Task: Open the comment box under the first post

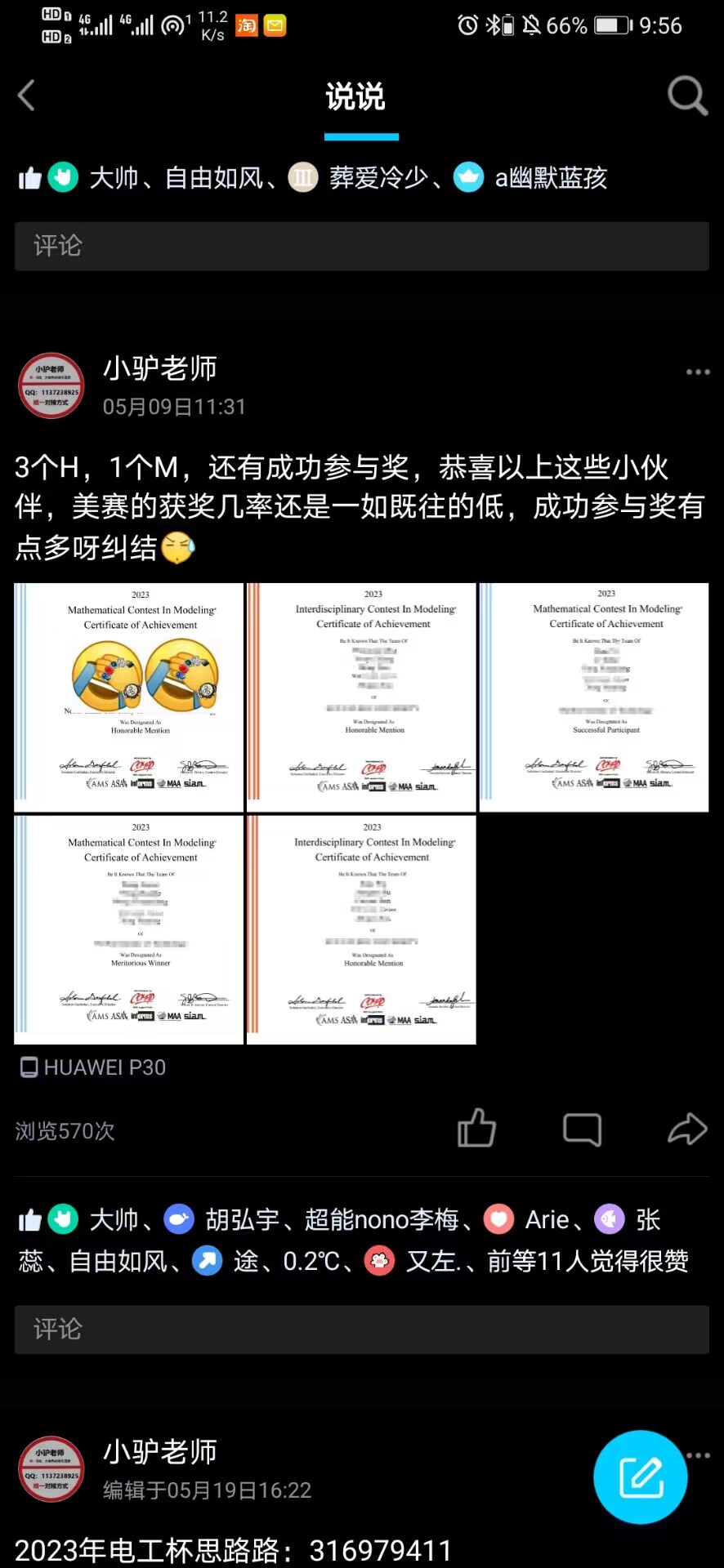Action: (361, 246)
